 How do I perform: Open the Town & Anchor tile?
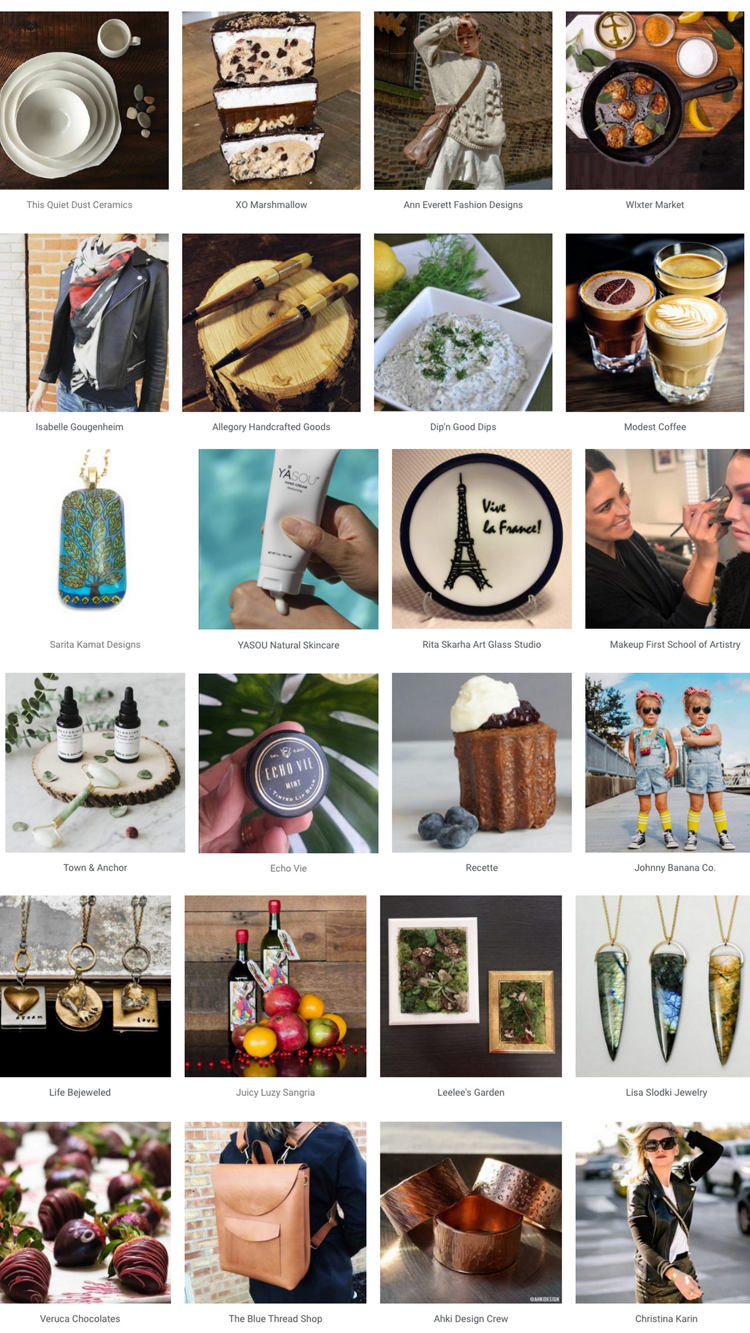point(95,762)
